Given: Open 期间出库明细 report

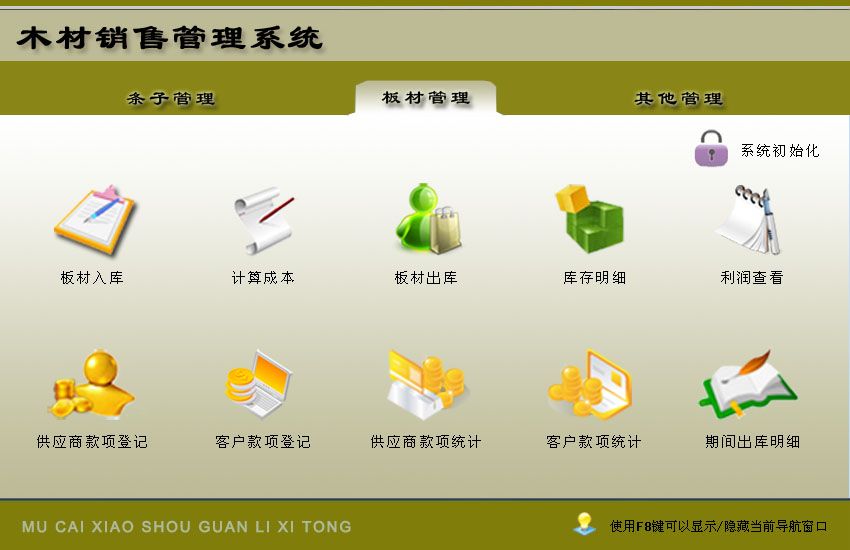Looking at the screenshot, I should tap(751, 385).
